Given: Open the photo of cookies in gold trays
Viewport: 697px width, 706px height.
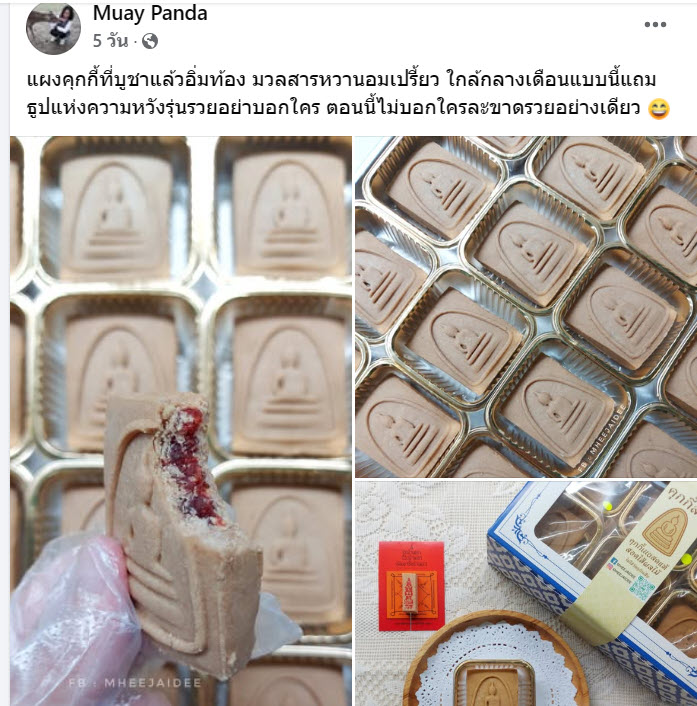Looking at the screenshot, I should pos(525,305).
